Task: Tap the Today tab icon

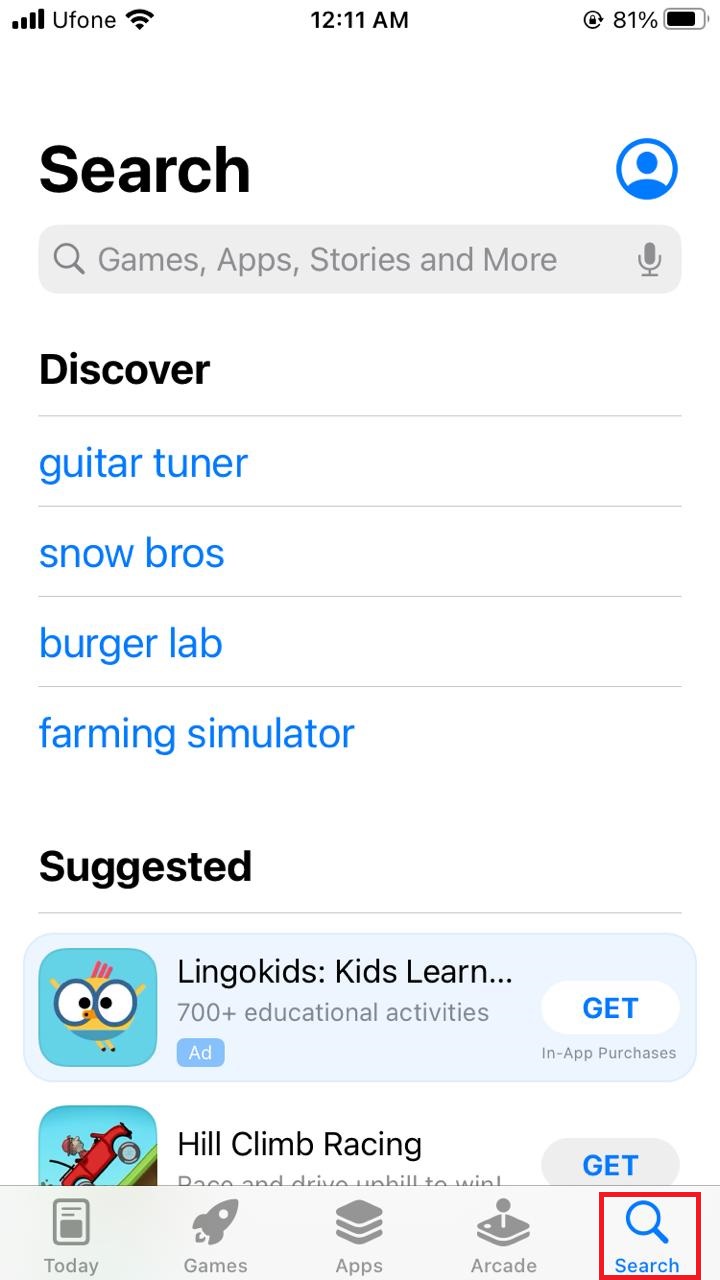Action: pos(71,1222)
